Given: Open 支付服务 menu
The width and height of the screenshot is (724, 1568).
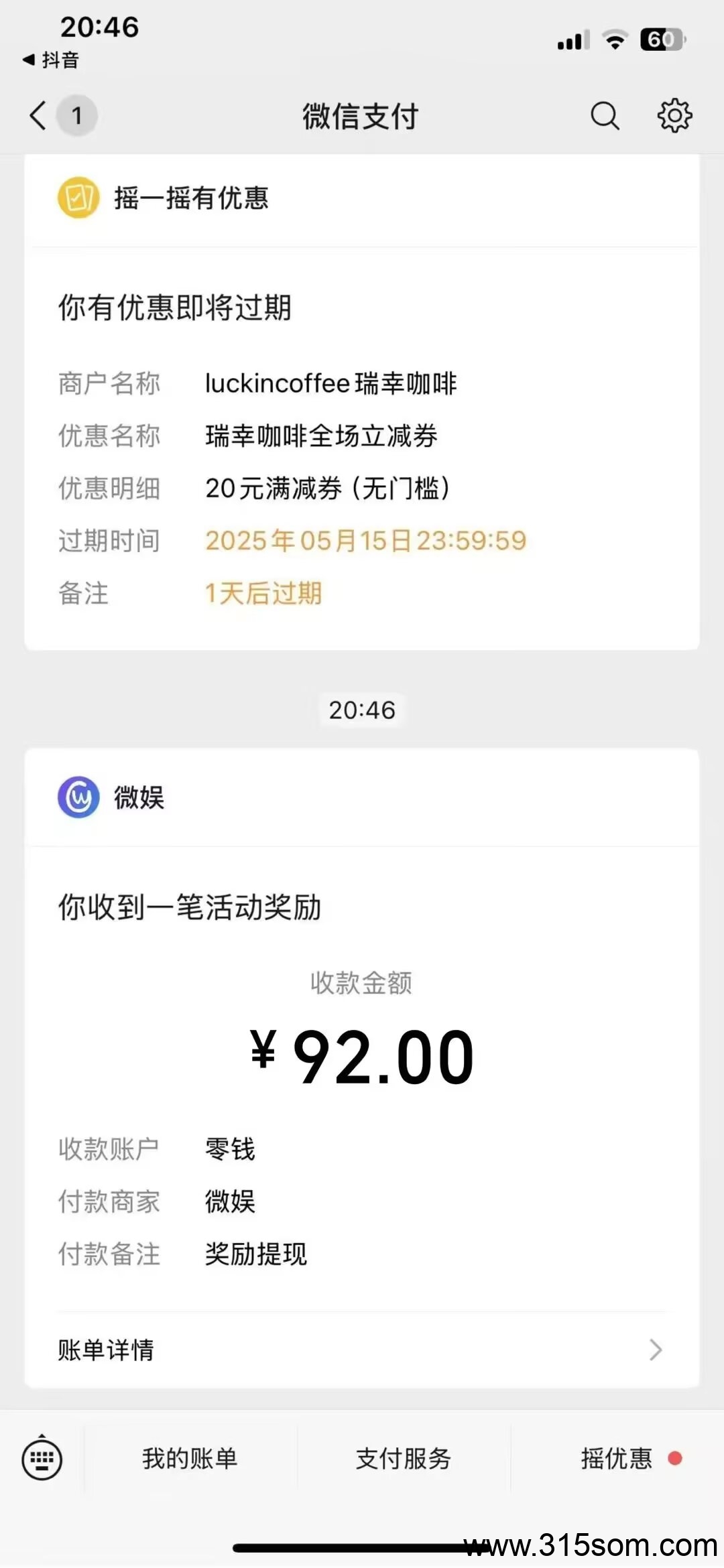Looking at the screenshot, I should [403, 1458].
